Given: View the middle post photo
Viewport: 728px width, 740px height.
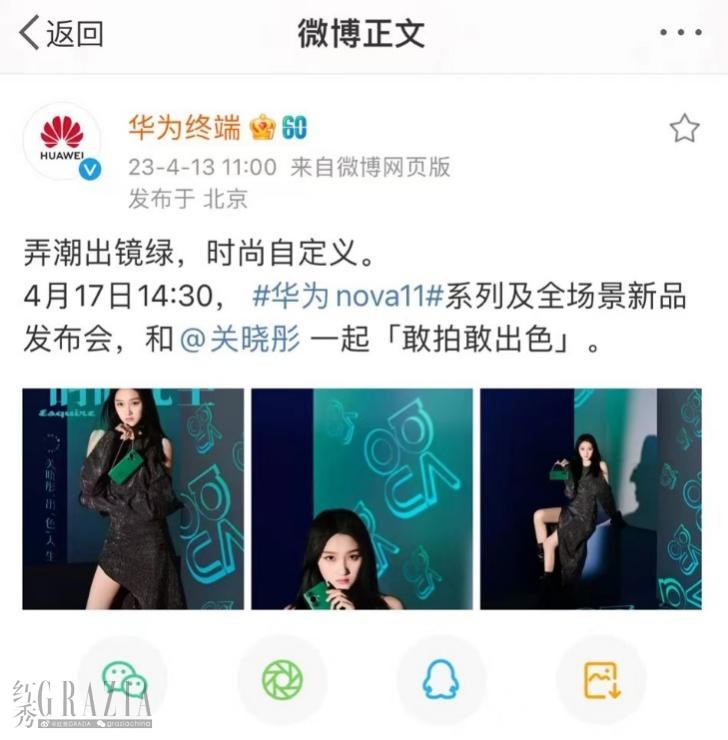Looking at the screenshot, I should click(x=361, y=499).
